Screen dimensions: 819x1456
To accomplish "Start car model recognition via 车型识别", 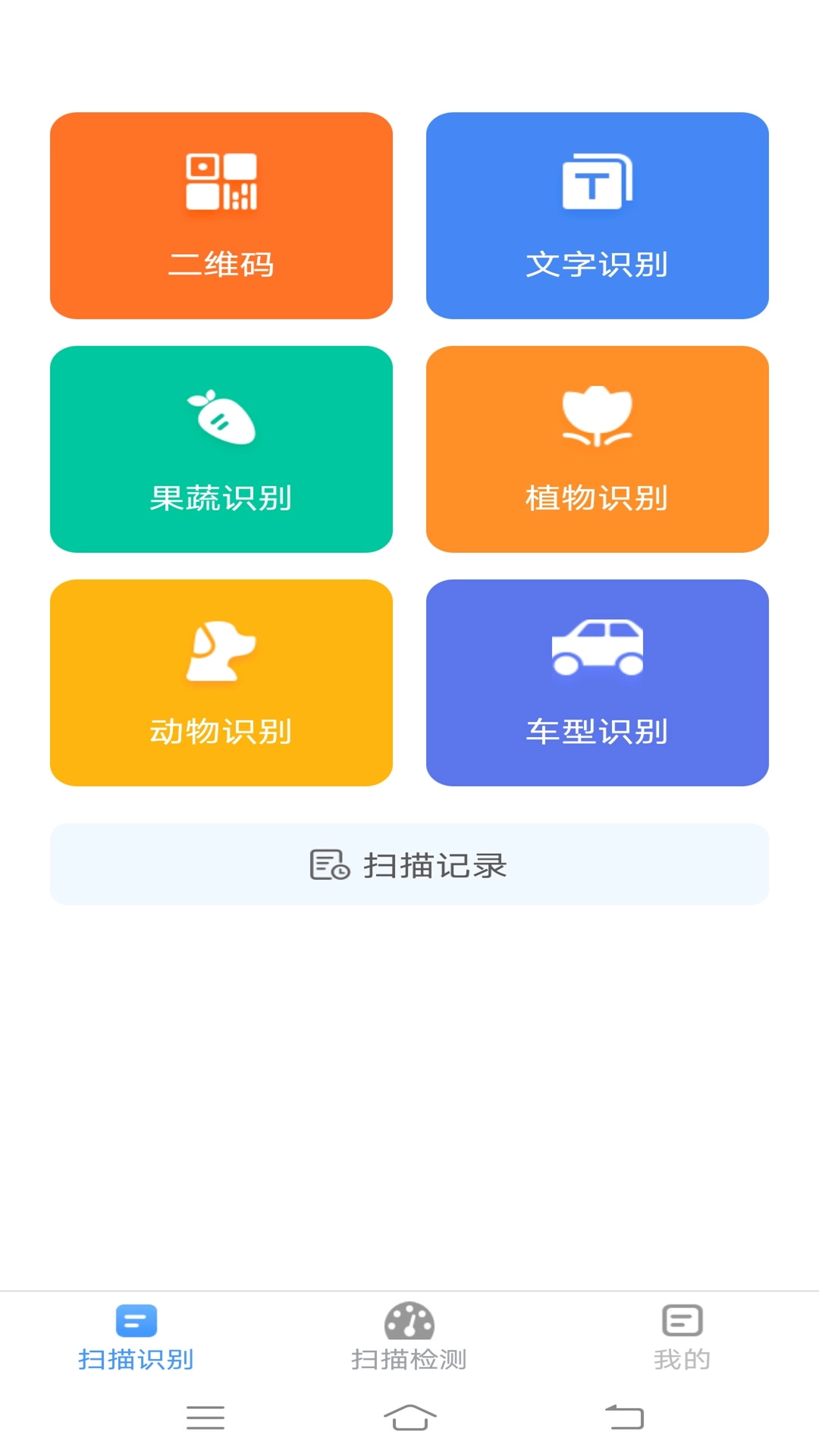I will [x=598, y=682].
